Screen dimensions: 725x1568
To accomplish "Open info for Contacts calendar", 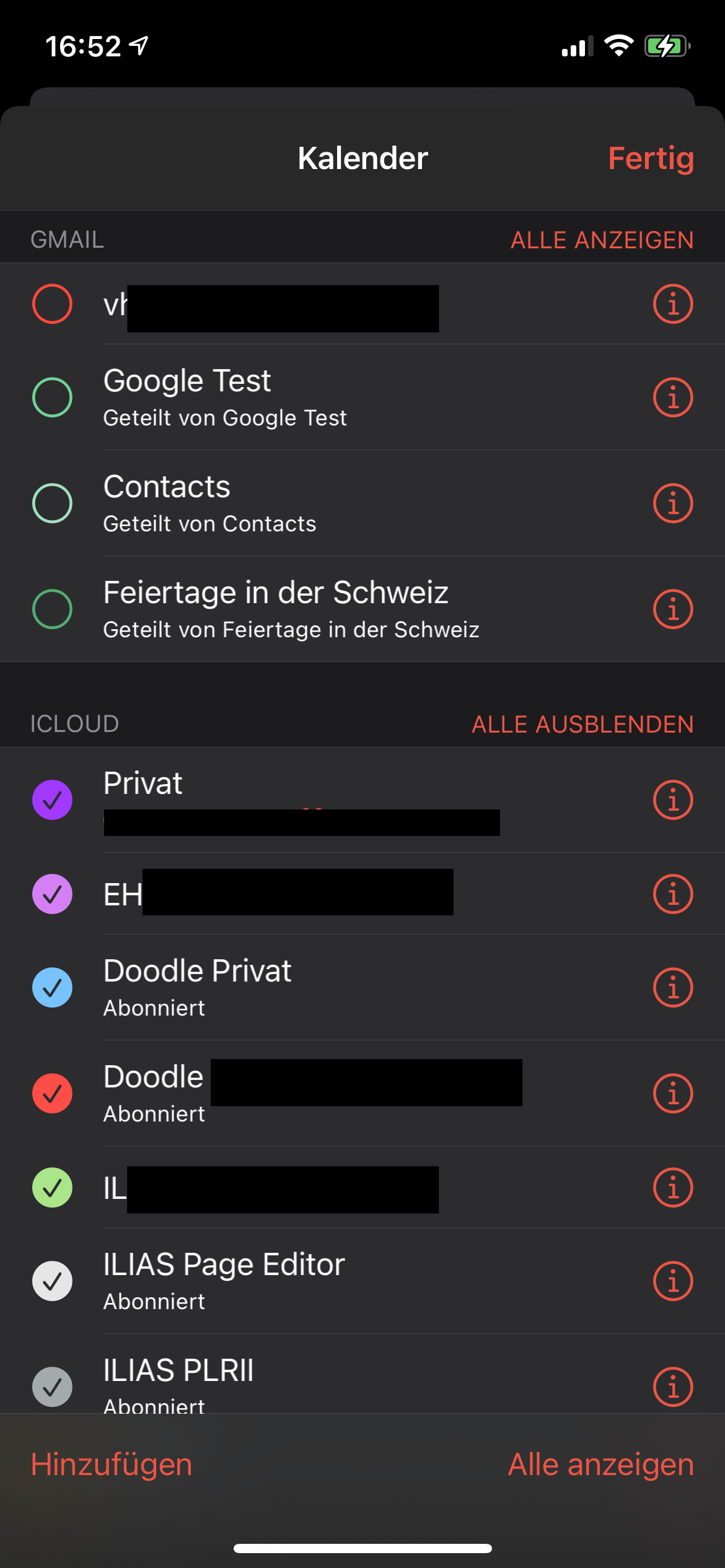I will [673, 503].
